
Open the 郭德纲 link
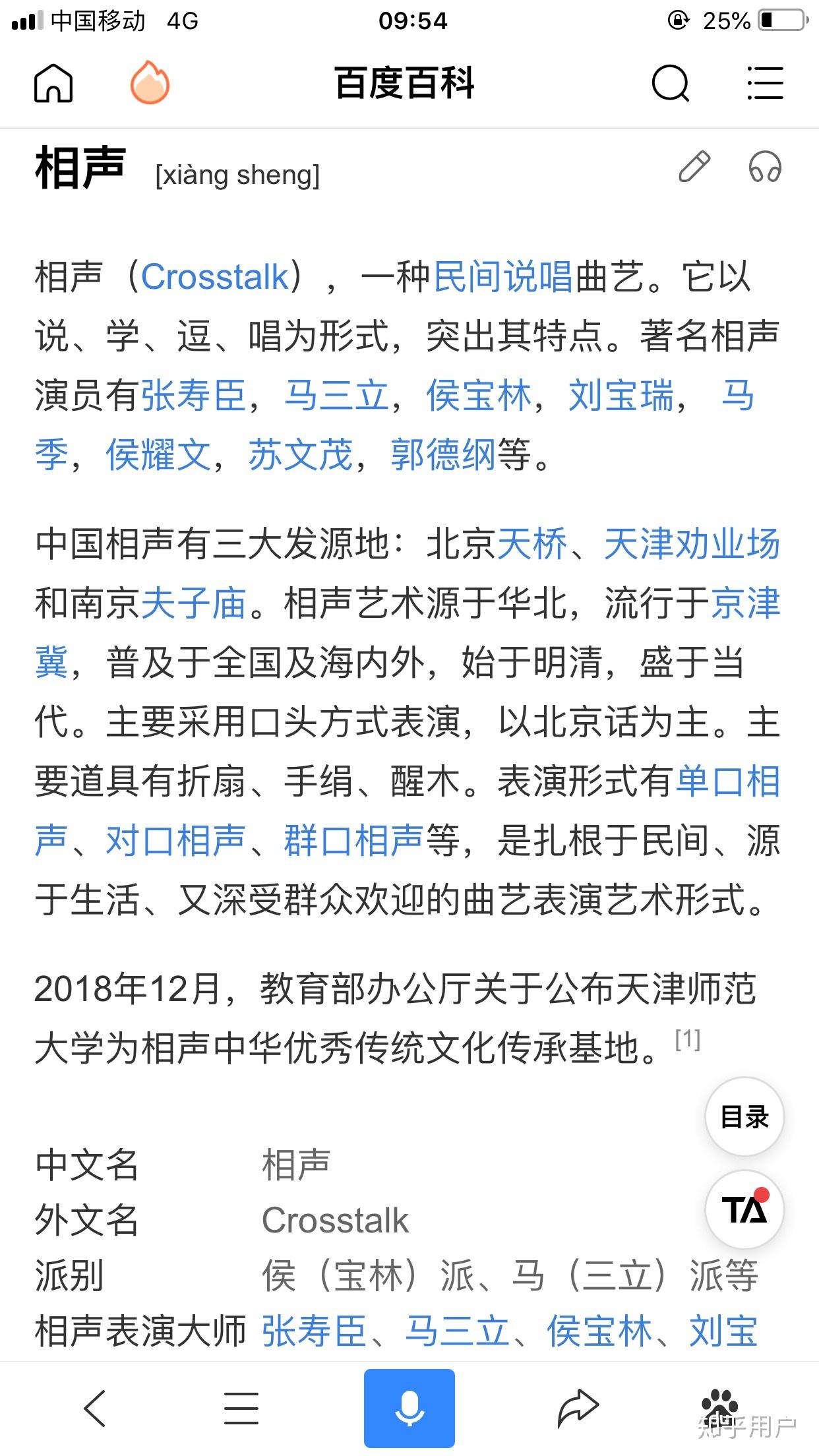click(x=442, y=454)
